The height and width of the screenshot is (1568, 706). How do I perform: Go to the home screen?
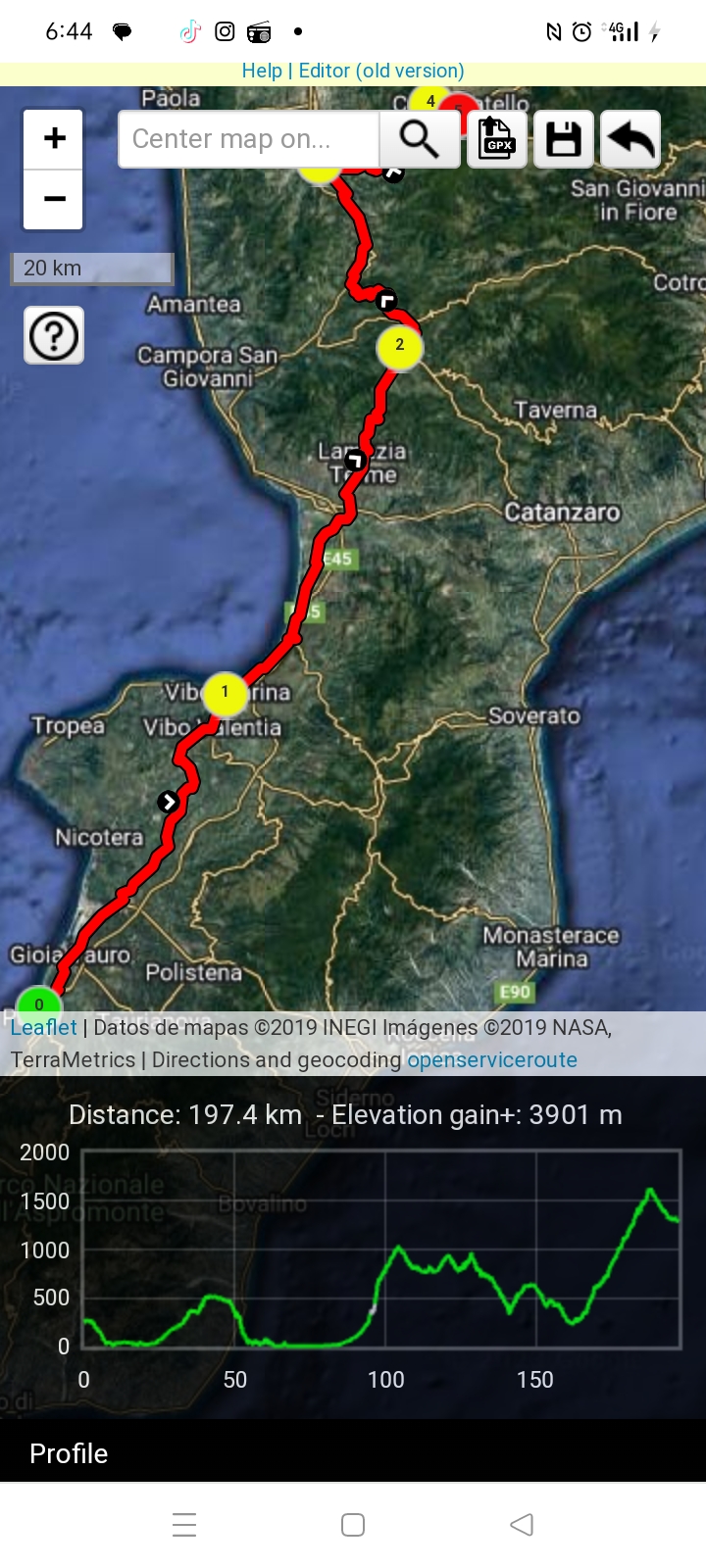tap(353, 1525)
